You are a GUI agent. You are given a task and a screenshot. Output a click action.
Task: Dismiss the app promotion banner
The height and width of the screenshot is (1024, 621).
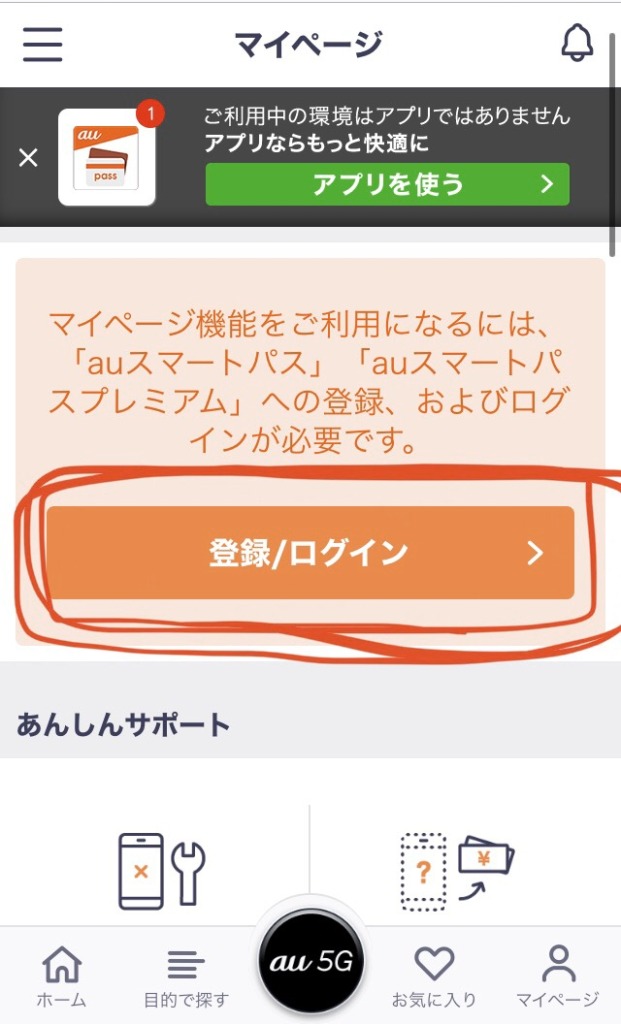[x=28, y=158]
